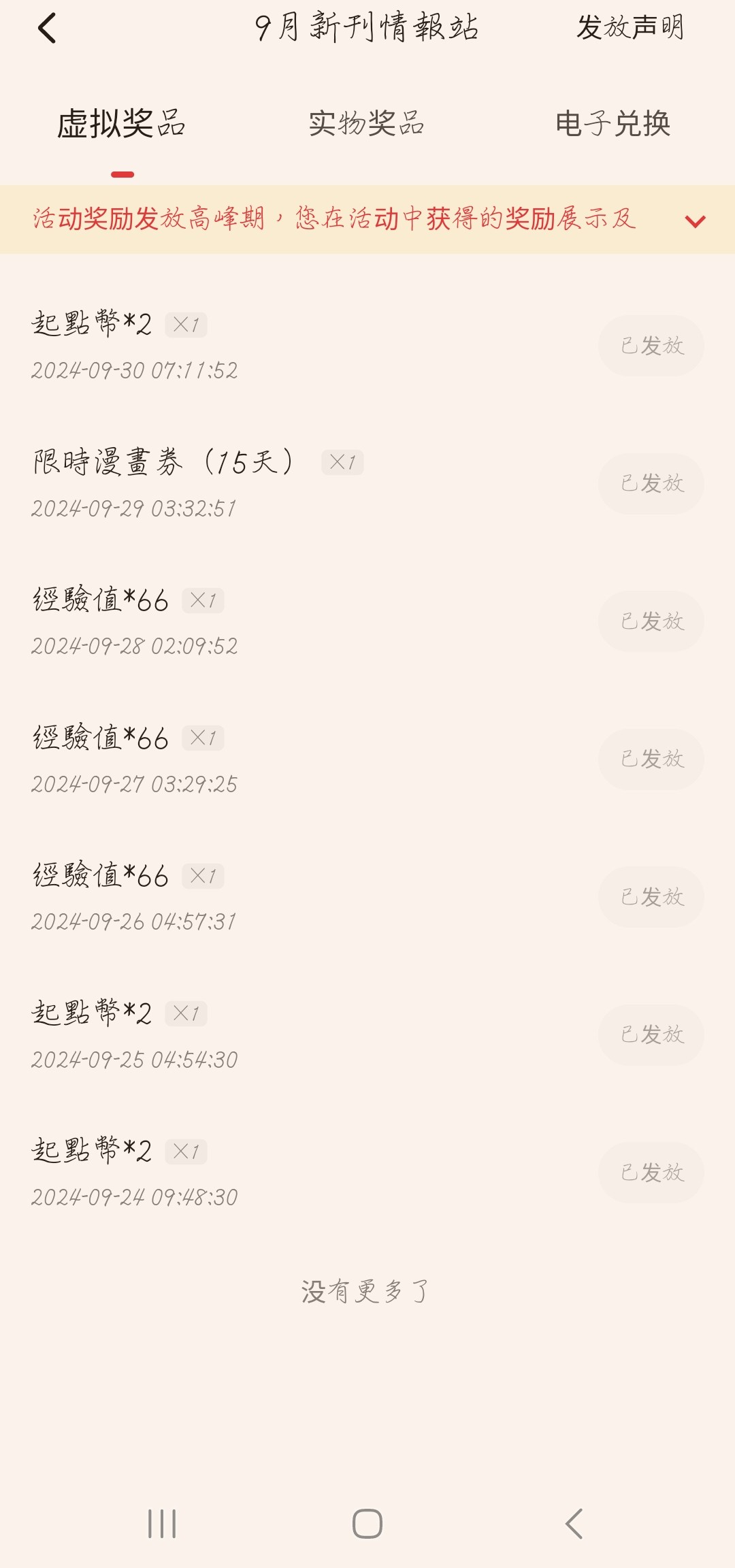Go back using the top-left arrow

[x=47, y=29]
